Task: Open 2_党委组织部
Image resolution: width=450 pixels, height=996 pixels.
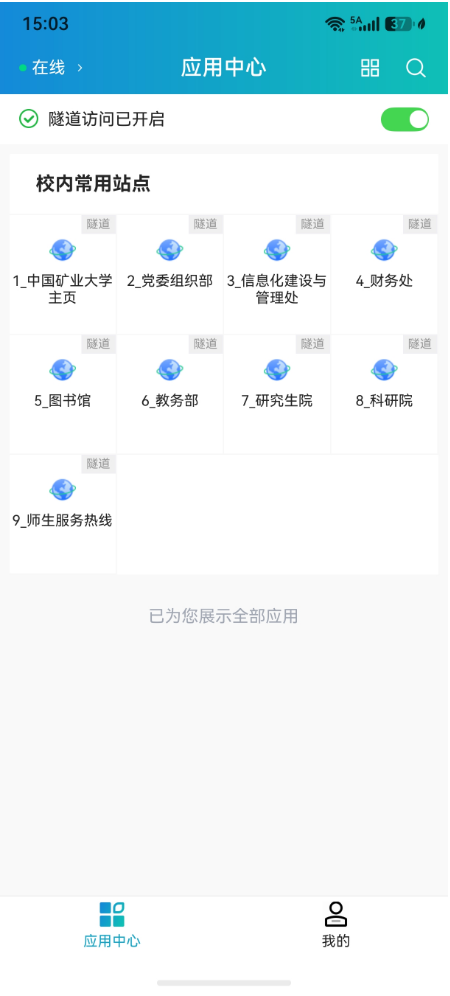Action: (x=170, y=274)
